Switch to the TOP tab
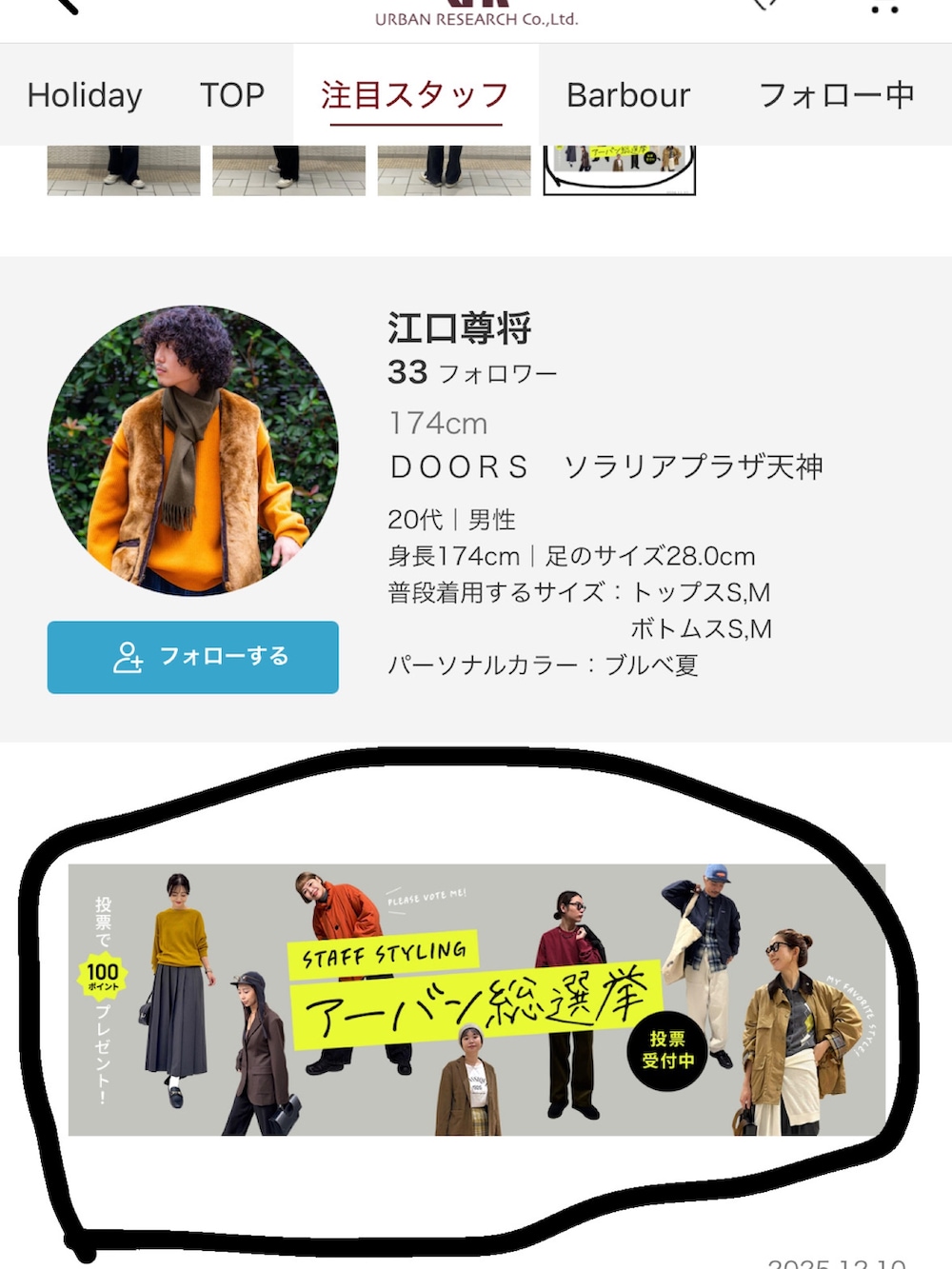952x1269 pixels. pos(231,95)
